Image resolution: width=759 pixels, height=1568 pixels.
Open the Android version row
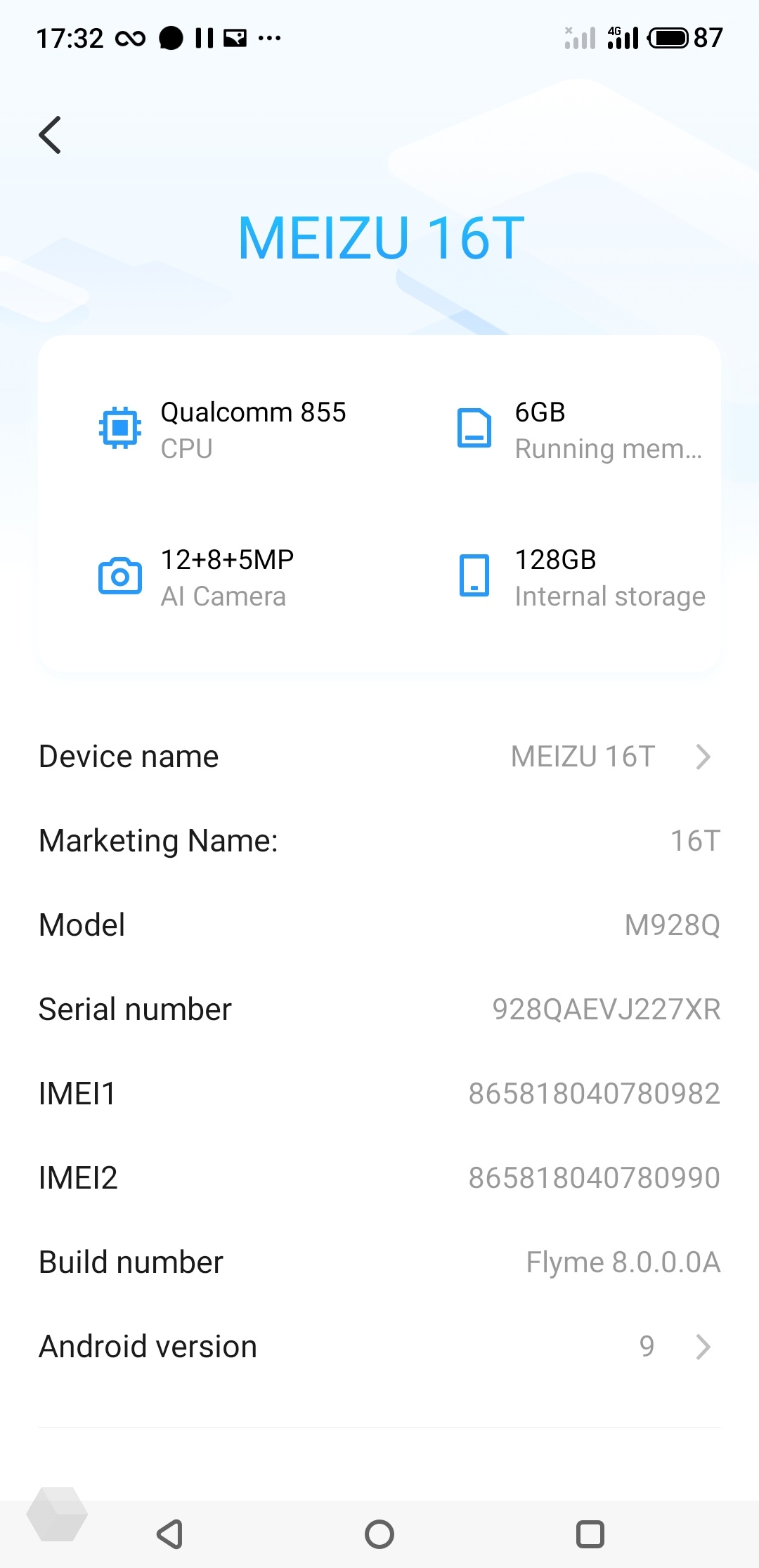(x=379, y=1347)
